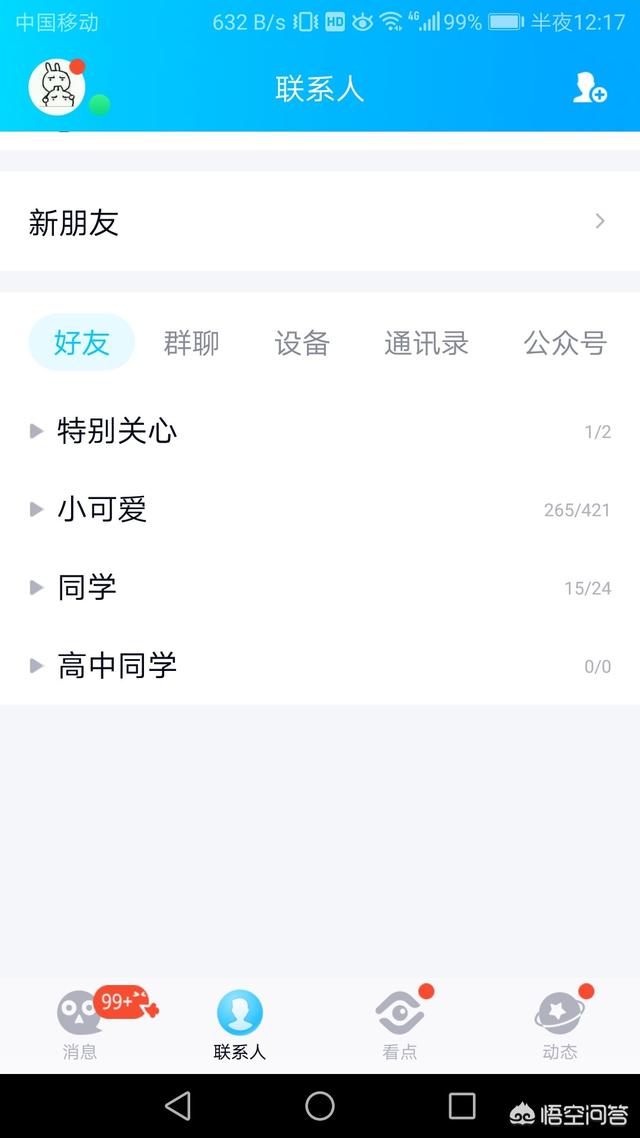
Task: Go to the 消息 tab
Action: tap(80, 1024)
